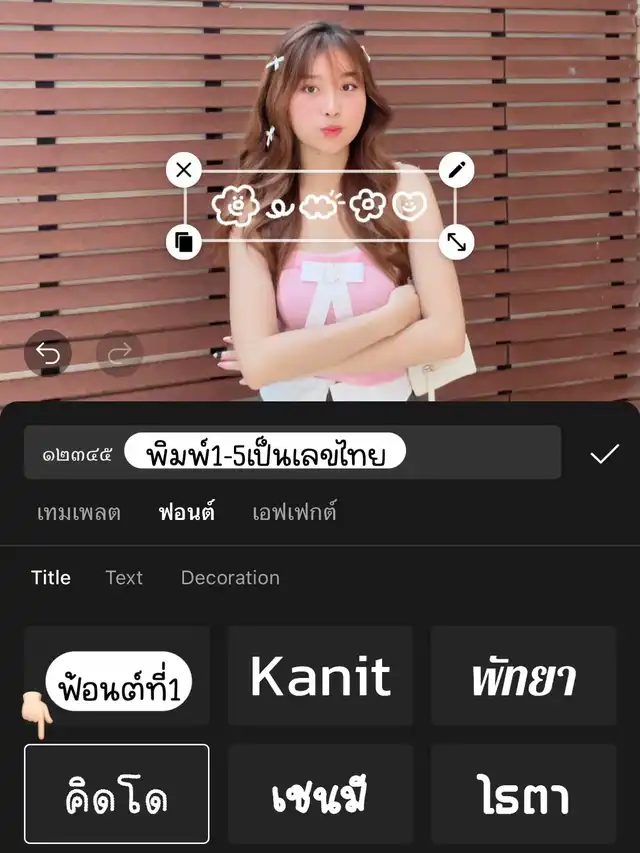Delete the sticker text box with the X handle
This screenshot has height=853, width=640.
[184, 170]
